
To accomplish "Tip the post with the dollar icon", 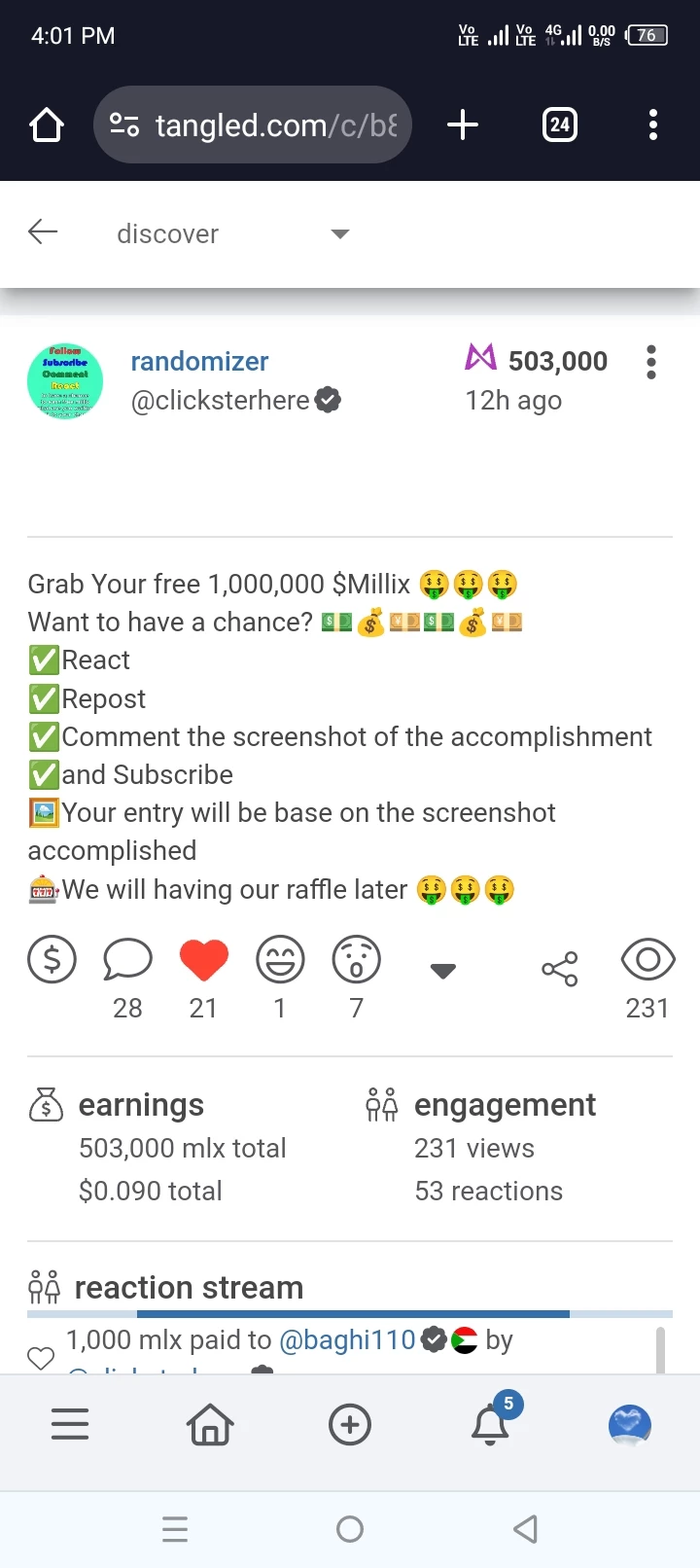I will pyautogui.click(x=52, y=960).
